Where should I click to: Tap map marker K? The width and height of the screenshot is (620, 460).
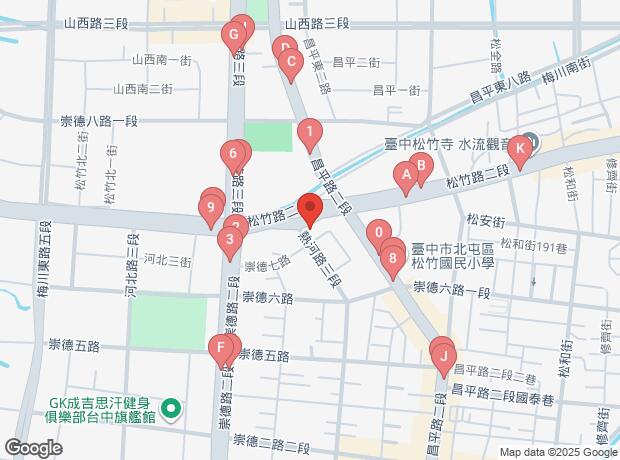[519, 150]
